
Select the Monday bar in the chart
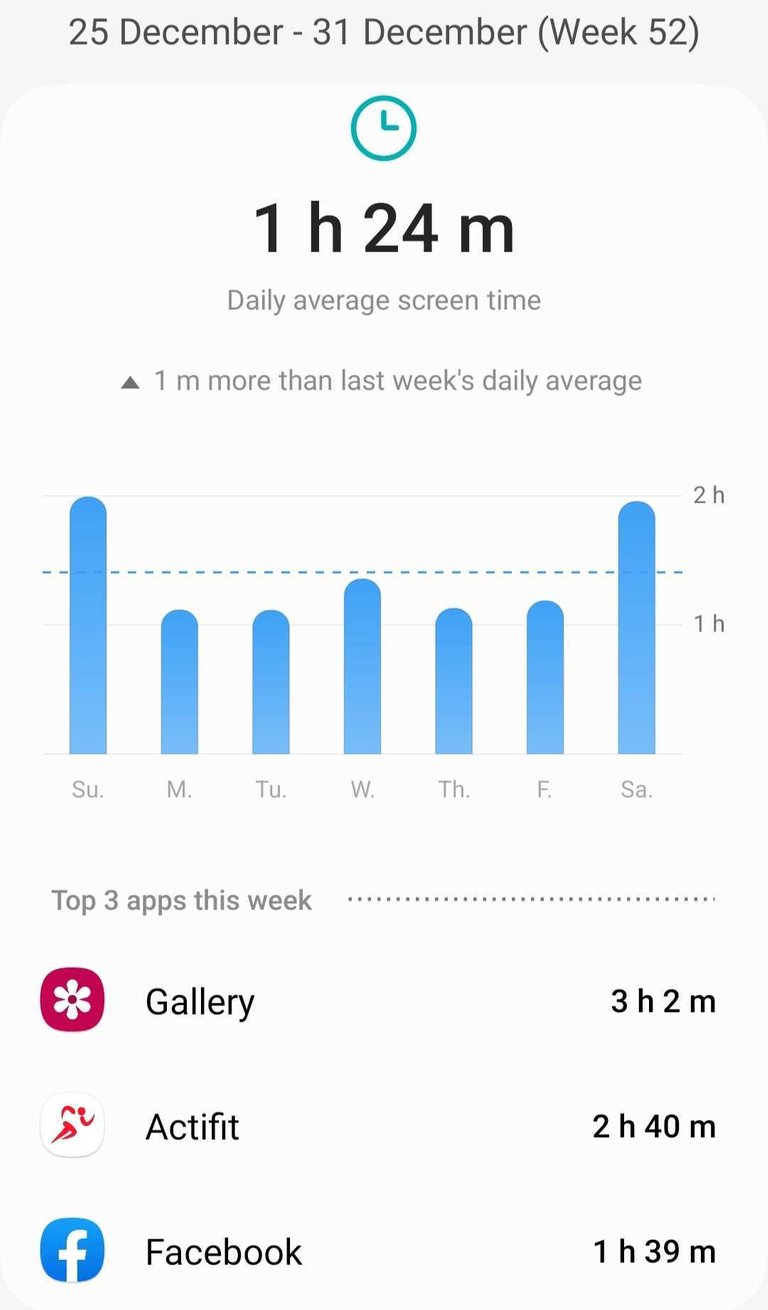point(179,681)
